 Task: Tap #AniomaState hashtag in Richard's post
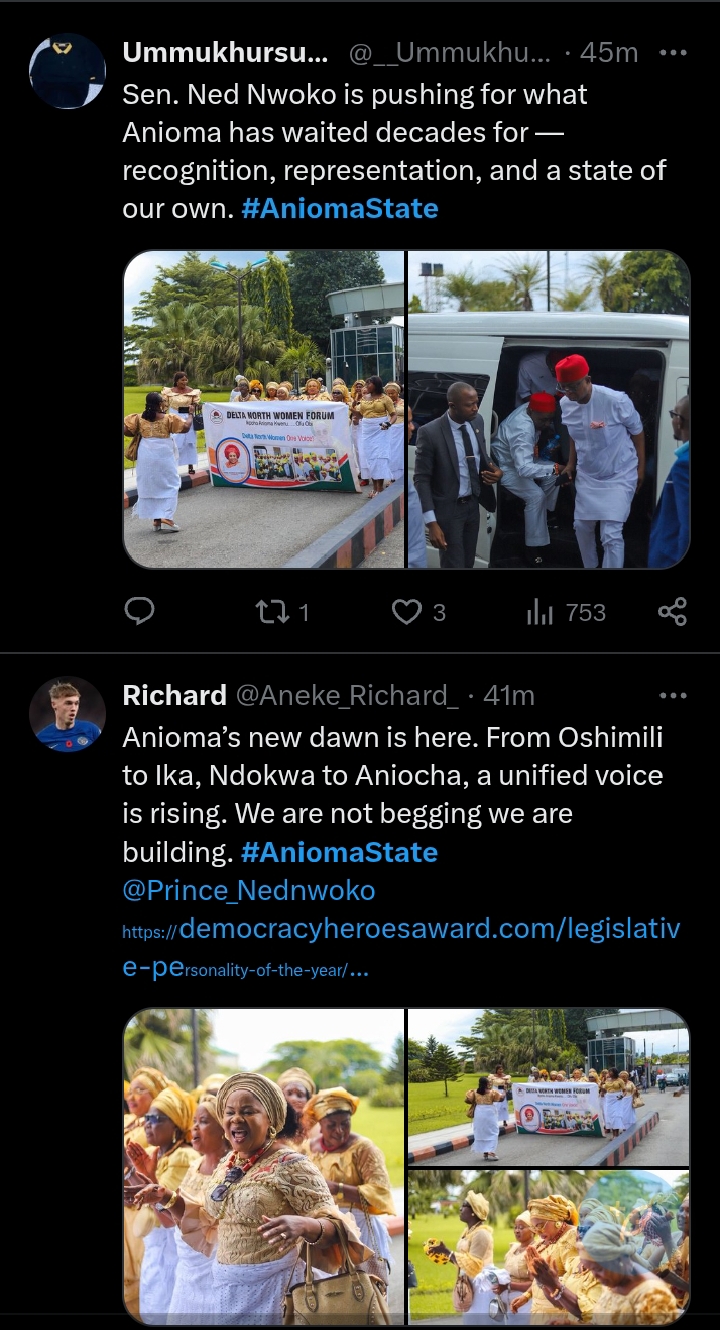click(340, 852)
